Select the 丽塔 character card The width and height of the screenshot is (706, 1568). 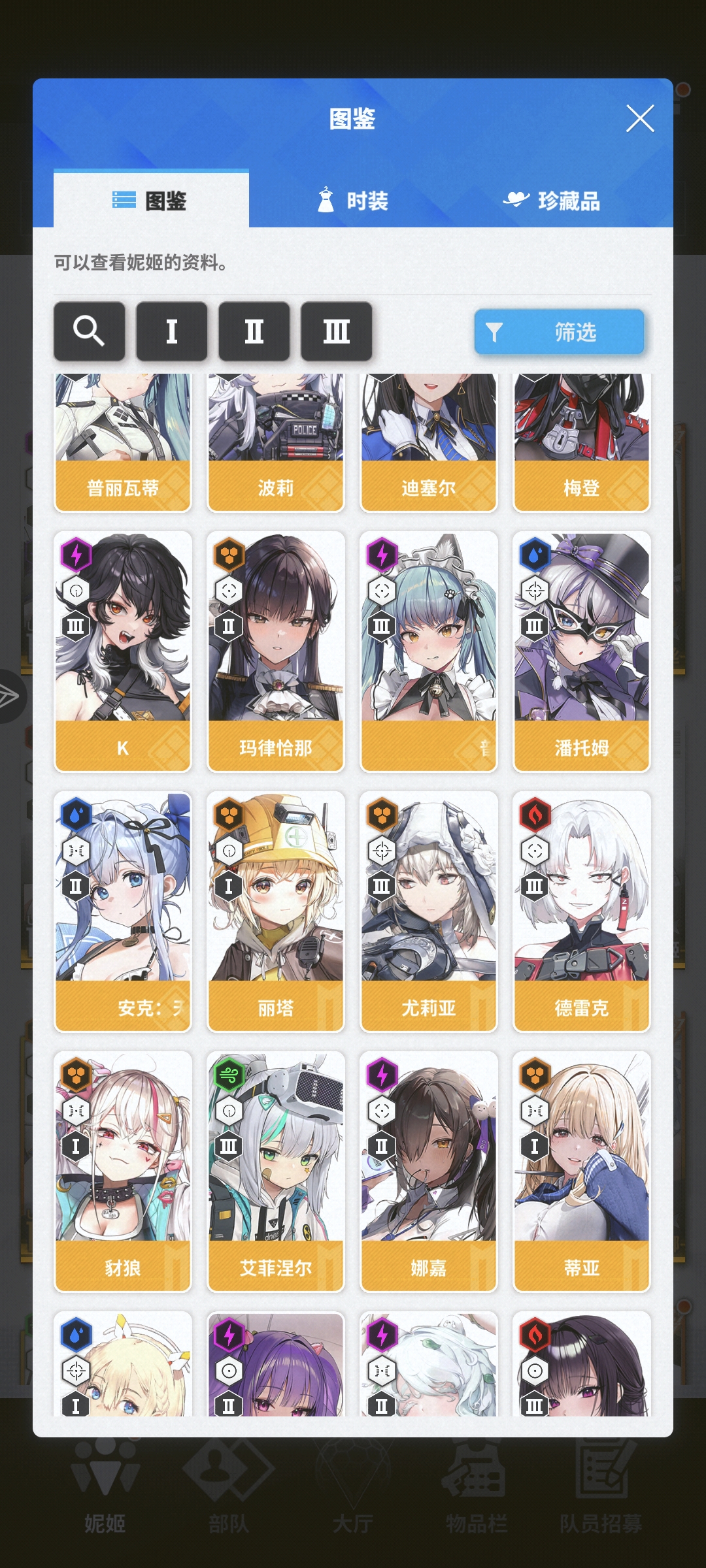tap(276, 911)
